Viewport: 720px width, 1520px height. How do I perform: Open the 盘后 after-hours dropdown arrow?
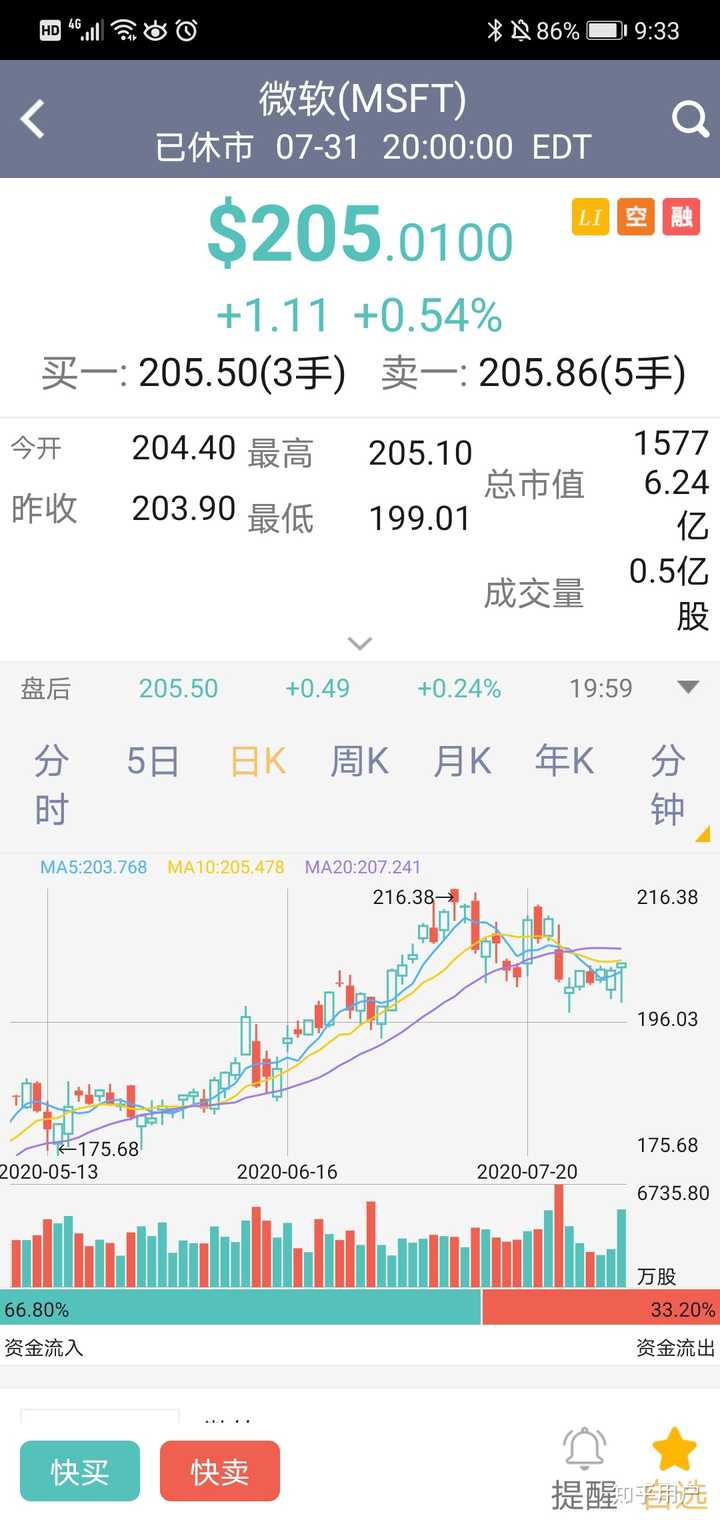687,688
